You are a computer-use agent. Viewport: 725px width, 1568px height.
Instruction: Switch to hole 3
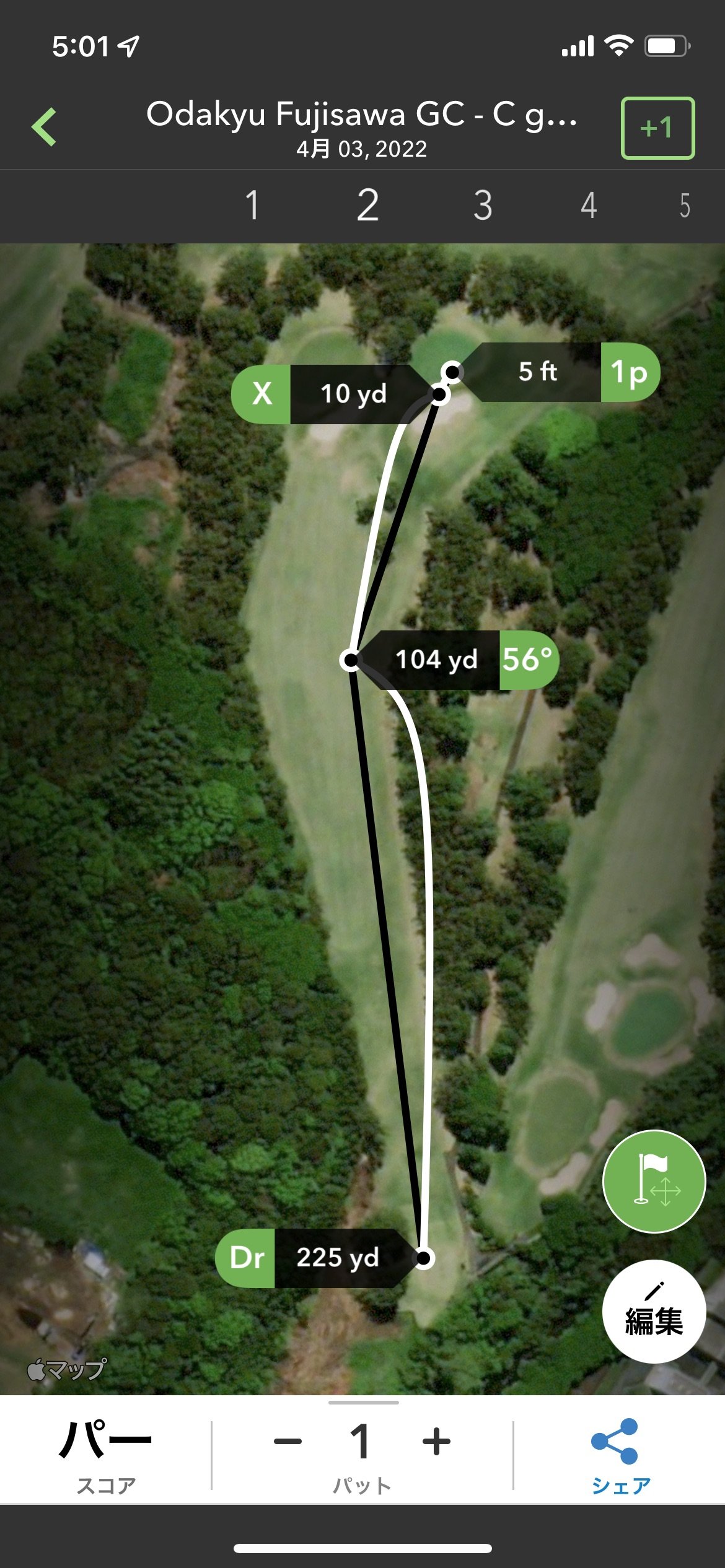coord(483,205)
